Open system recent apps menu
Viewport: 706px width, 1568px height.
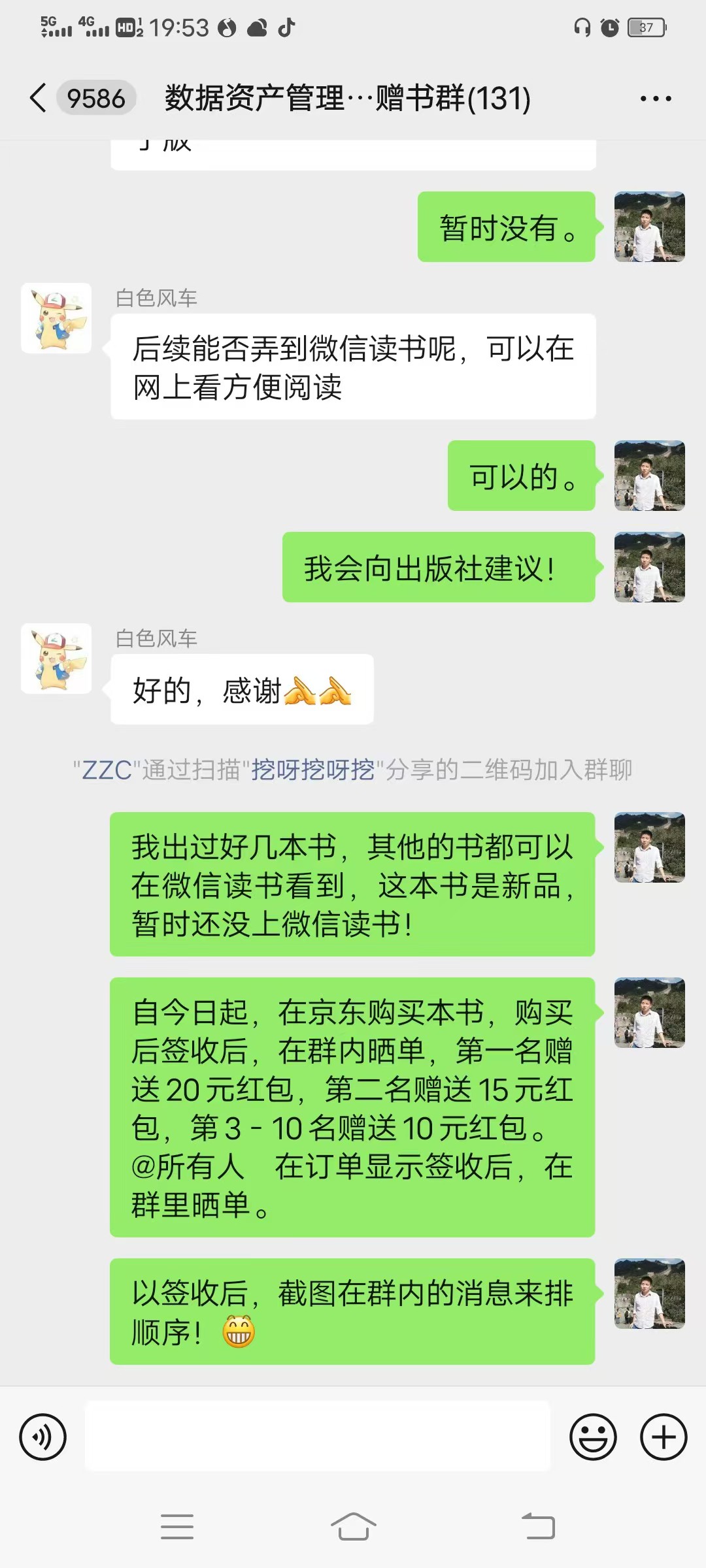click(x=176, y=1527)
